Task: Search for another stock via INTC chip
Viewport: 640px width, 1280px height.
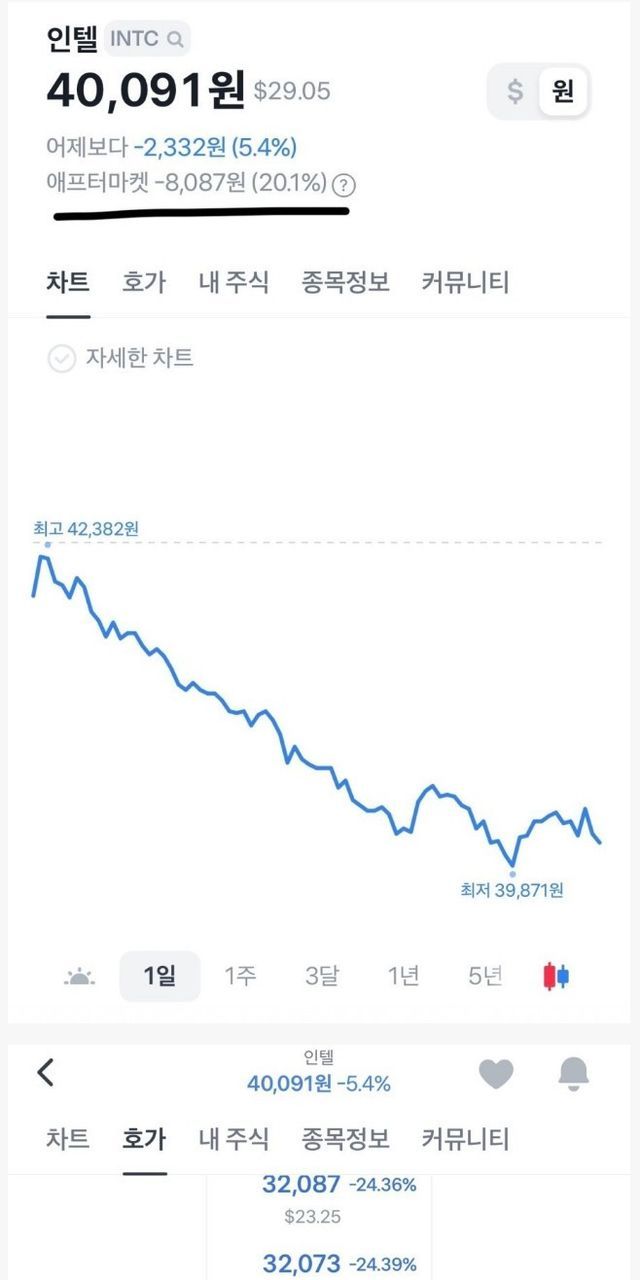Action: click(146, 40)
